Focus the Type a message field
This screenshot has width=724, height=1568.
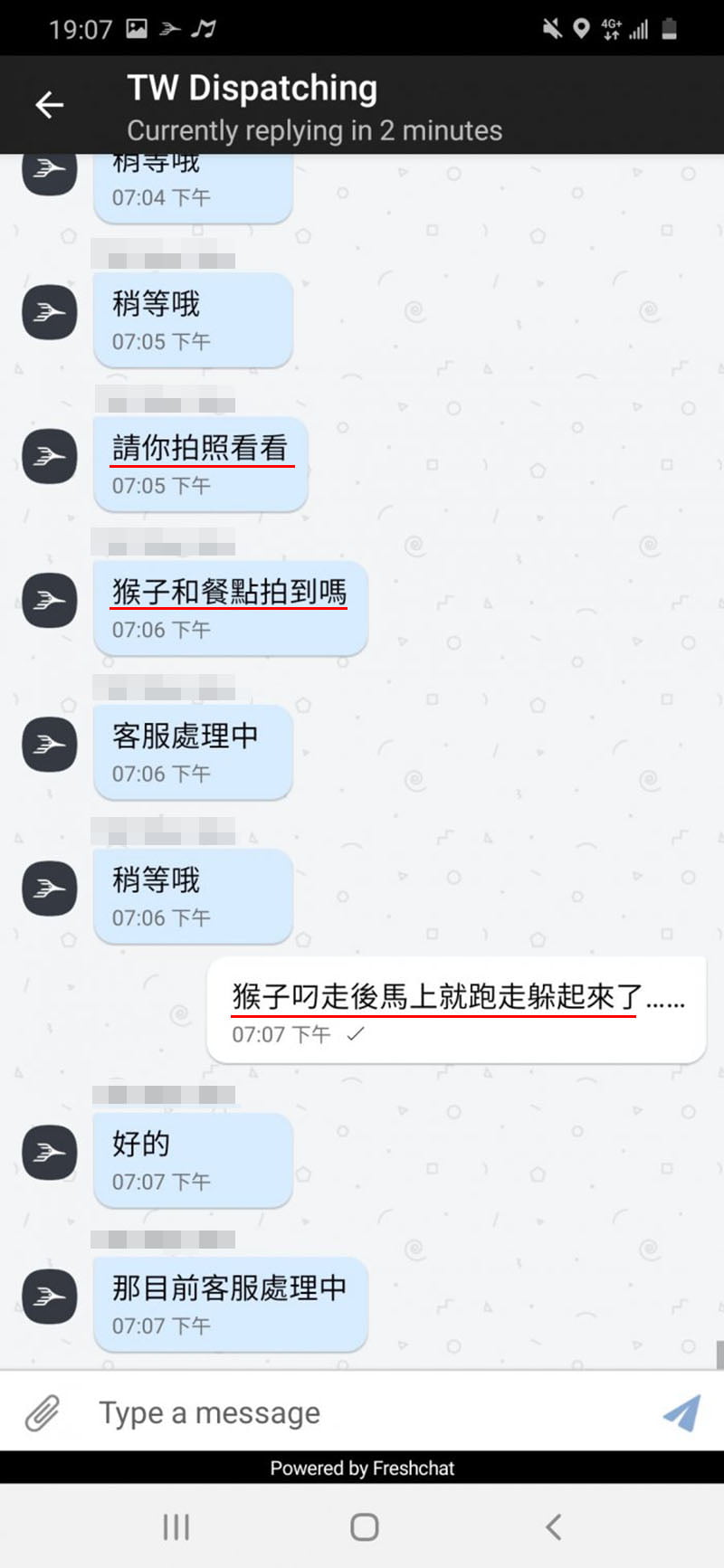(362, 1412)
